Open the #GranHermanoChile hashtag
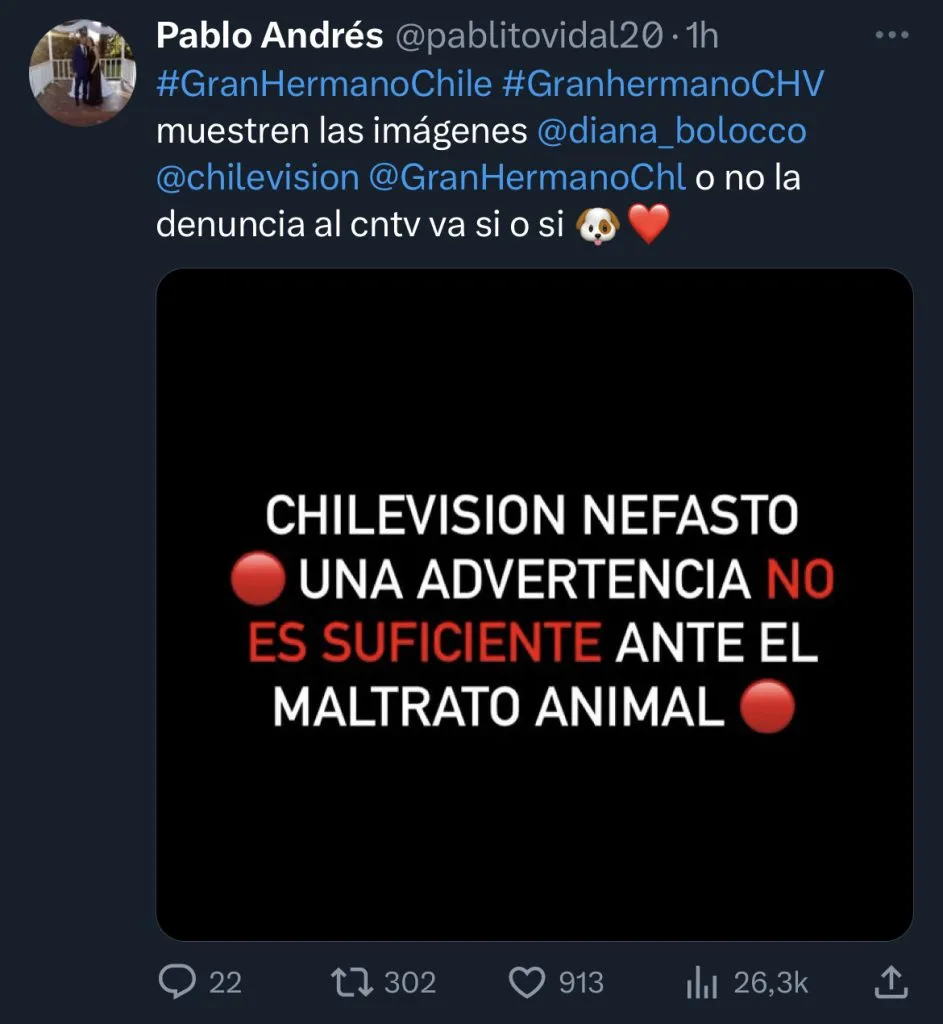This screenshot has height=1024, width=943. 324,84
